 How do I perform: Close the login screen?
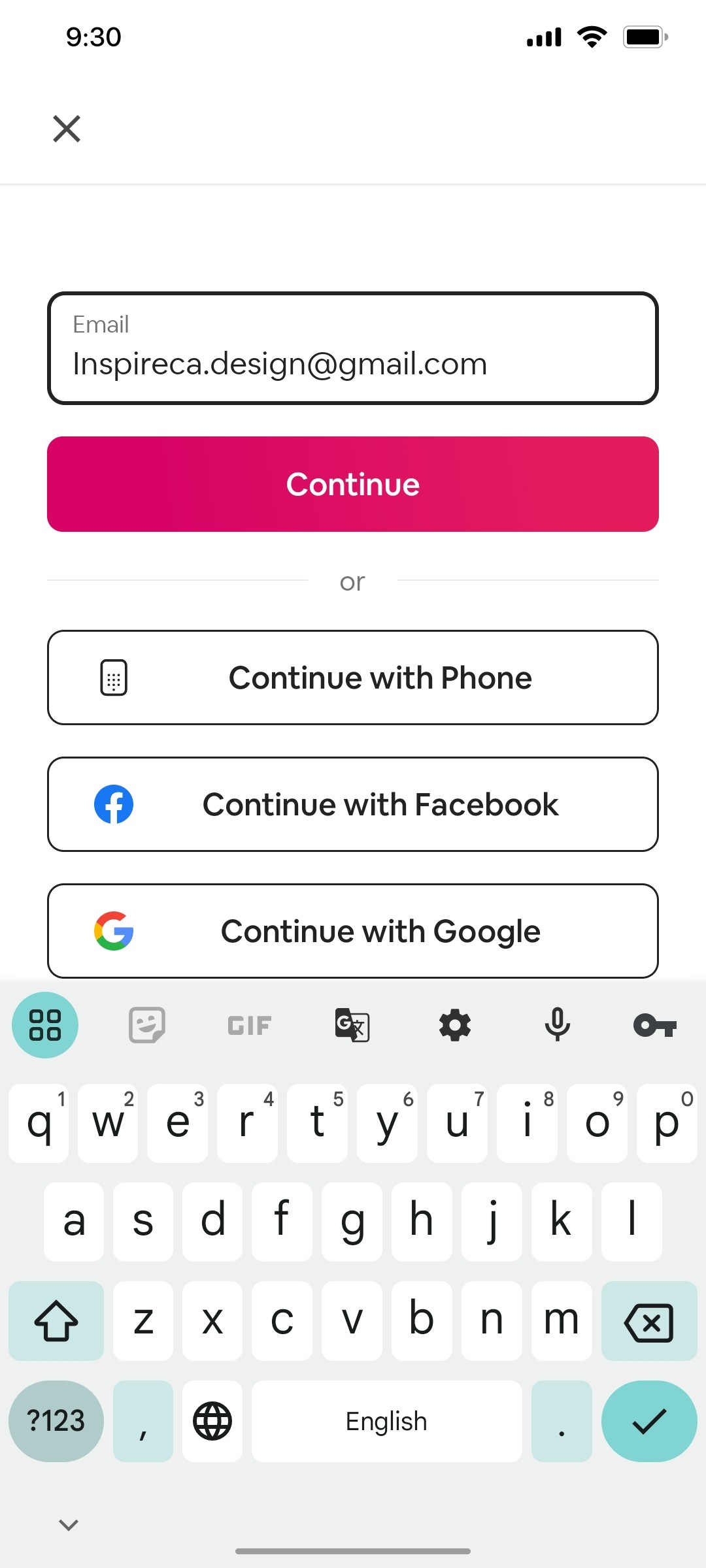[x=66, y=128]
